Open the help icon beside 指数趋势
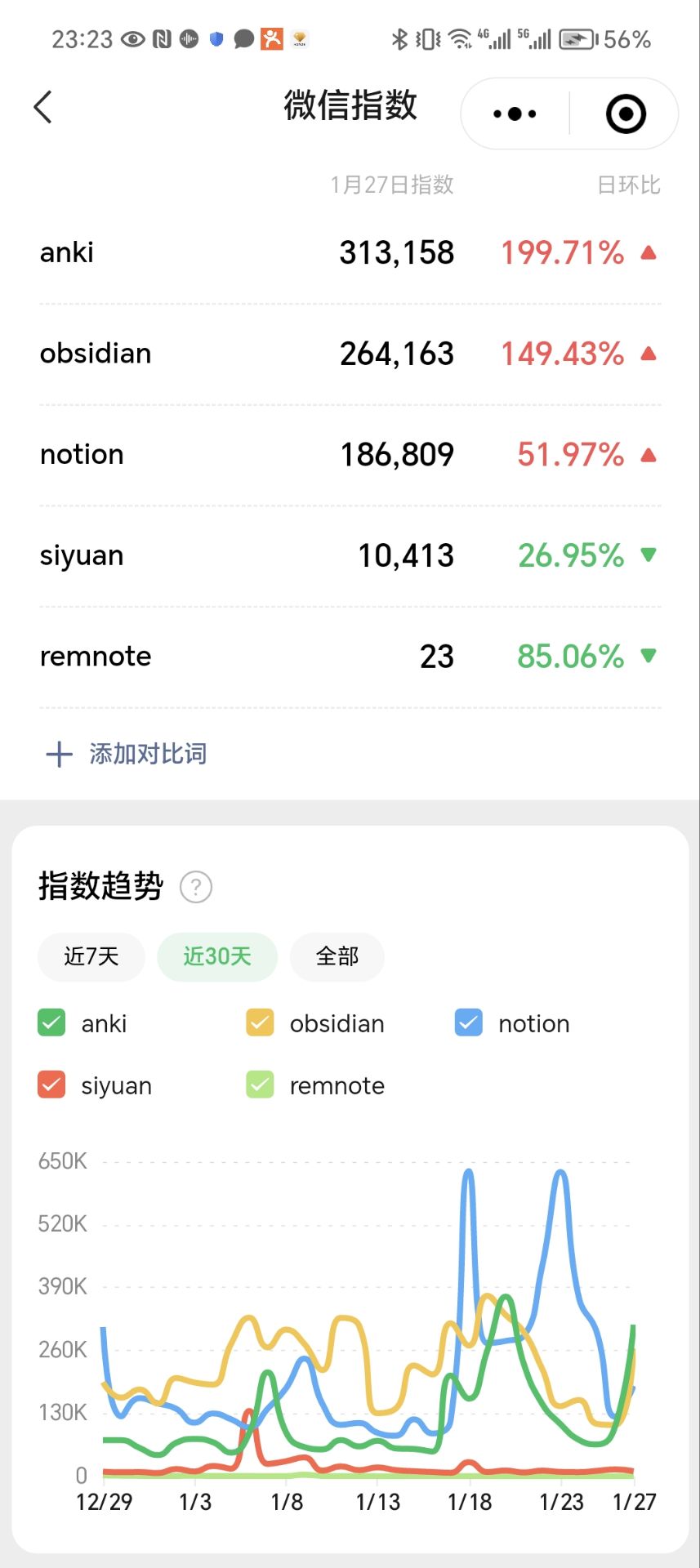700x1568 pixels. coord(196,887)
